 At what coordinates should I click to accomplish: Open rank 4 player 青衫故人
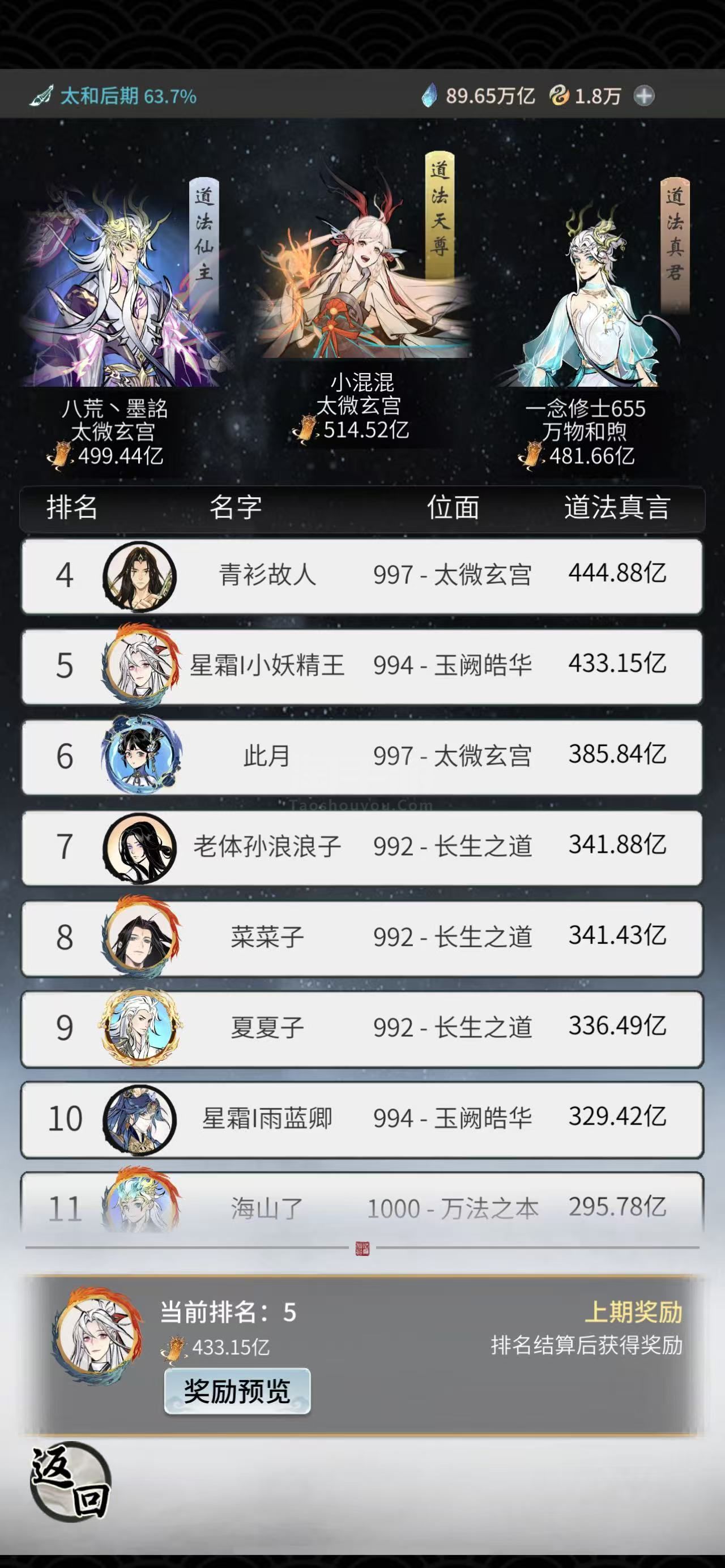pyautogui.click(x=361, y=575)
